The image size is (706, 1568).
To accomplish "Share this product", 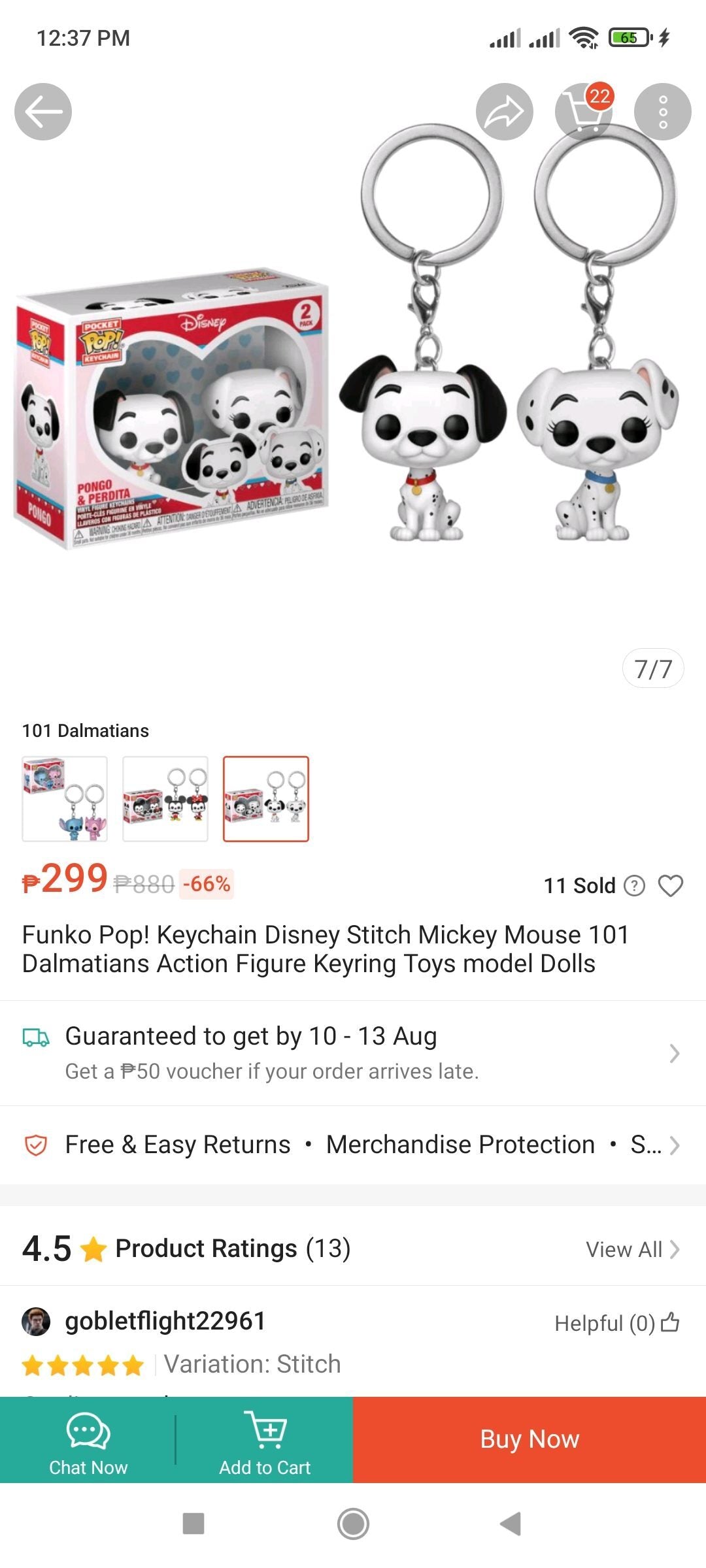I will point(504,112).
